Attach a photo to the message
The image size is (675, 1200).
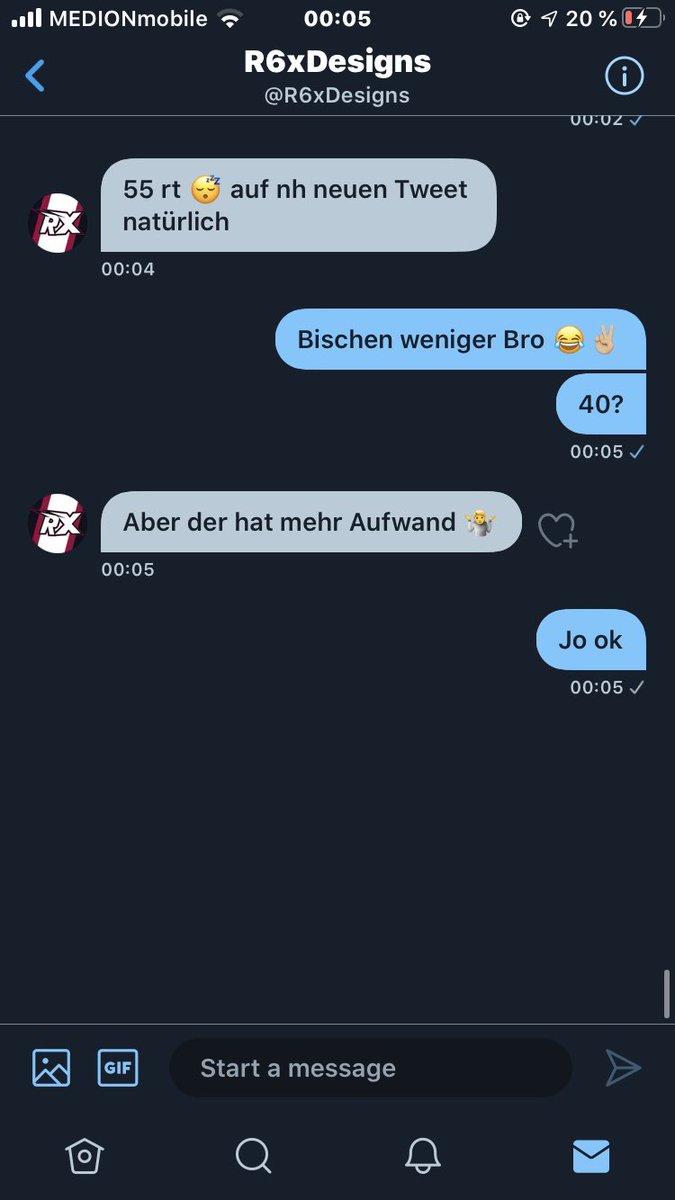tap(51, 1068)
